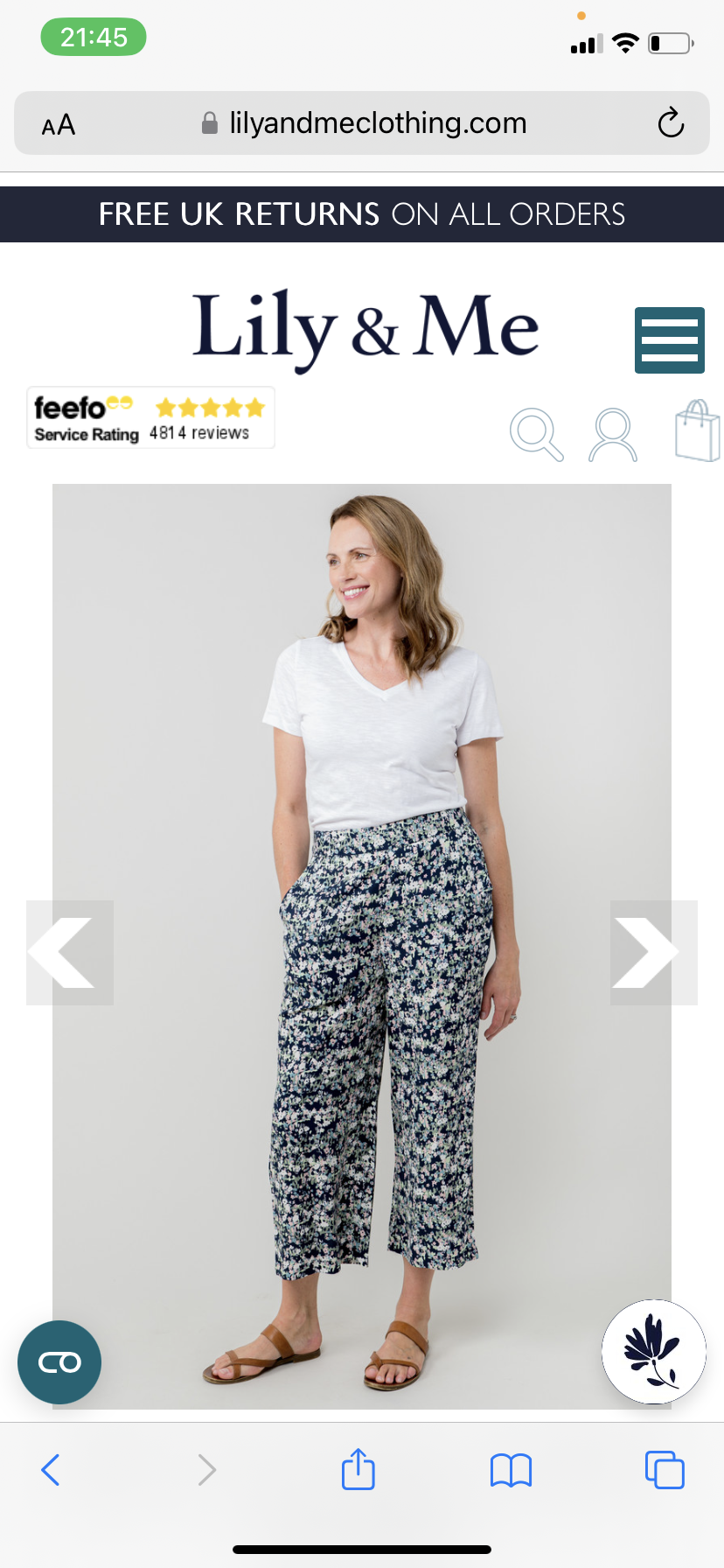
Task: Tap the free UK returns banner
Action: pos(362,214)
